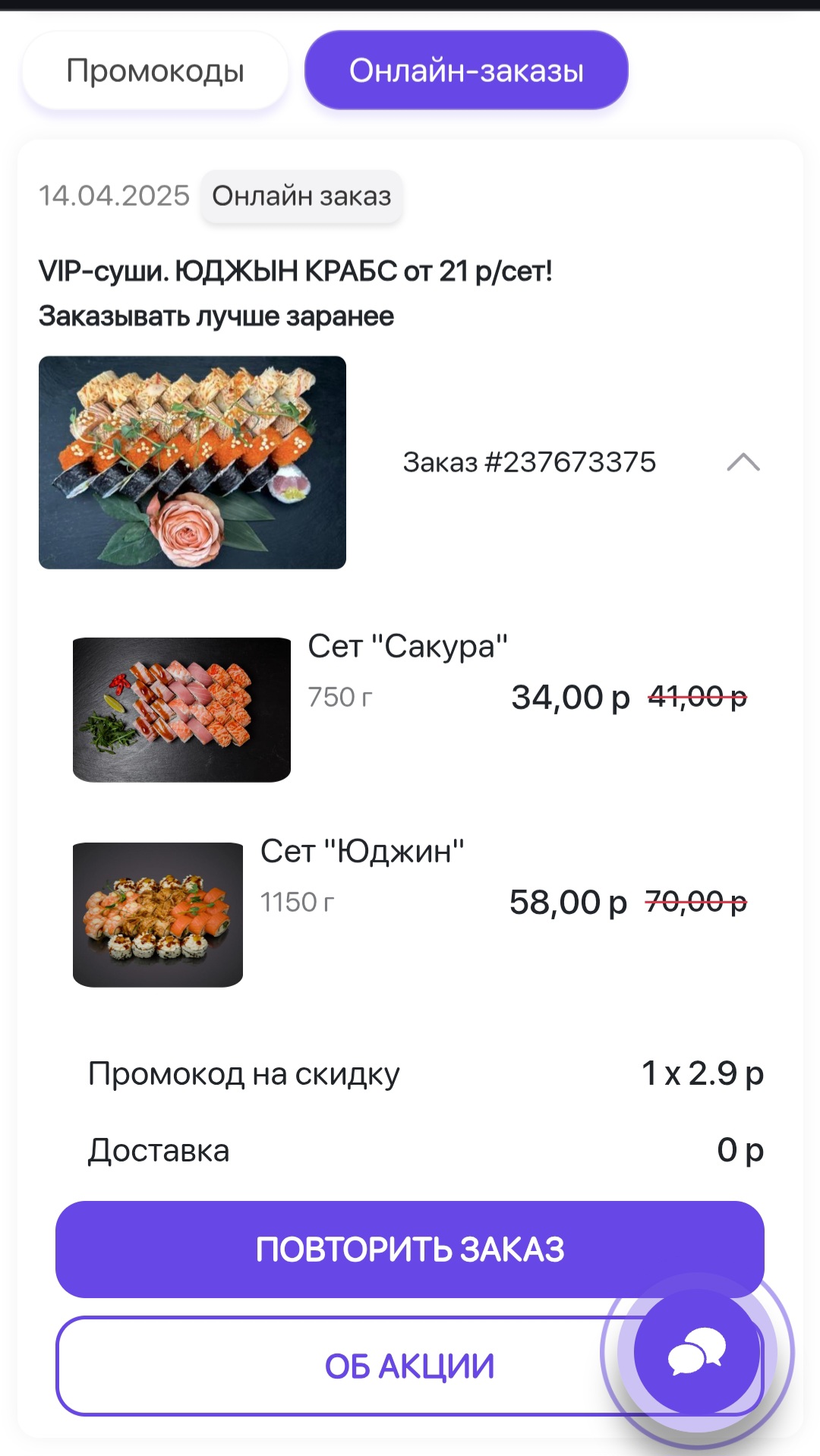View the Сет "Сакура" item
Screen dimensions: 820x1456
[181, 709]
